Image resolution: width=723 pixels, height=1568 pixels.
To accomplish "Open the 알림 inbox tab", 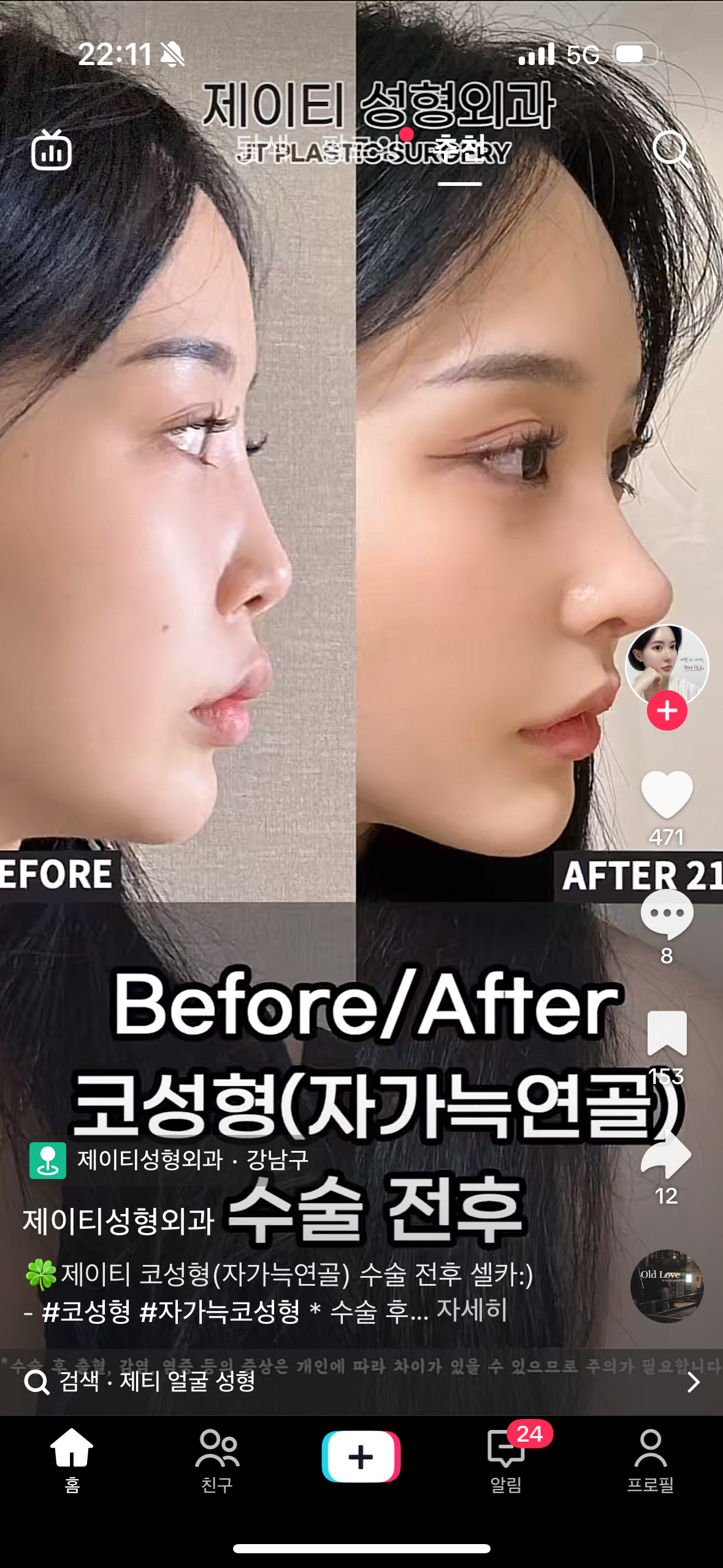I will coord(506,1461).
